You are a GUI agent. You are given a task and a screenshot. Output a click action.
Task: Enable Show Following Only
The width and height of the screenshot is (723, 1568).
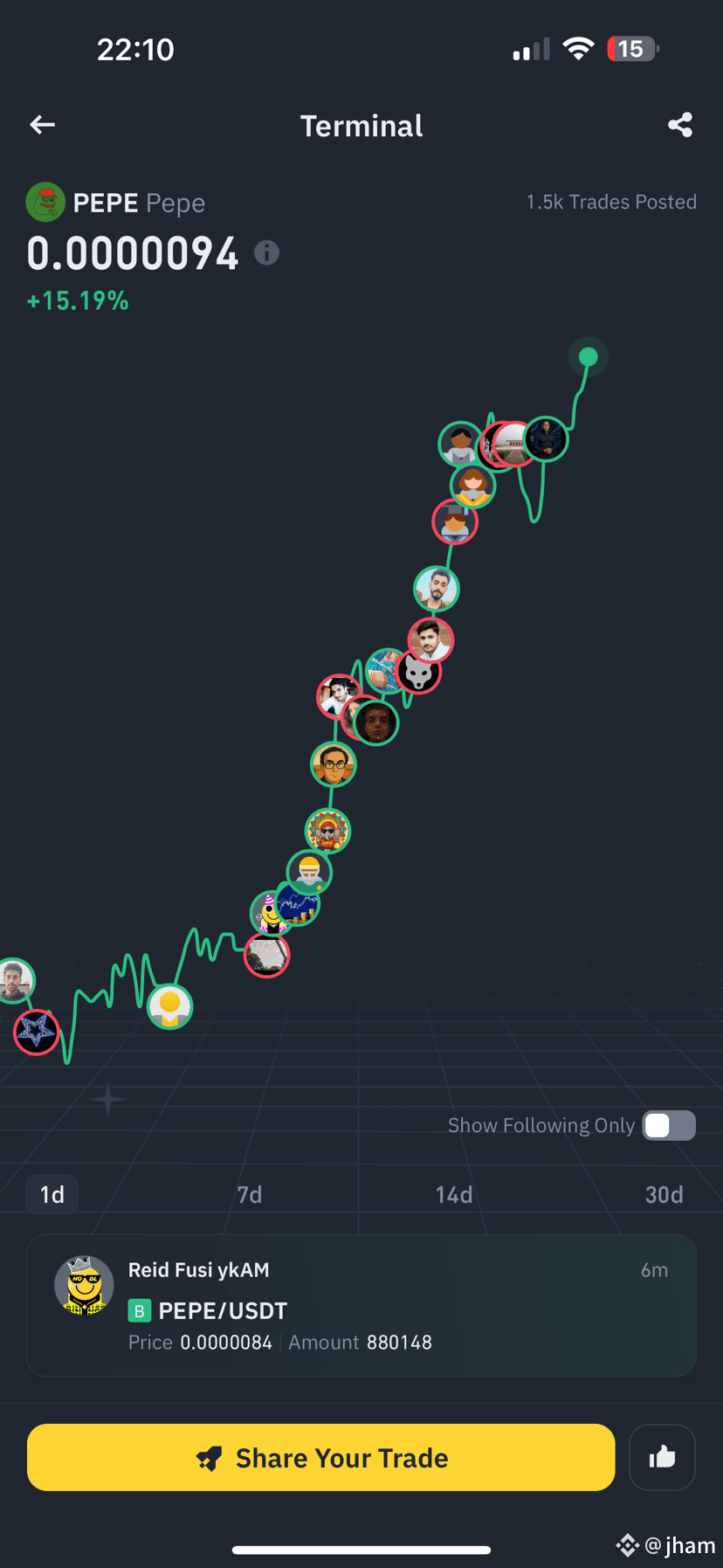[x=669, y=1125]
